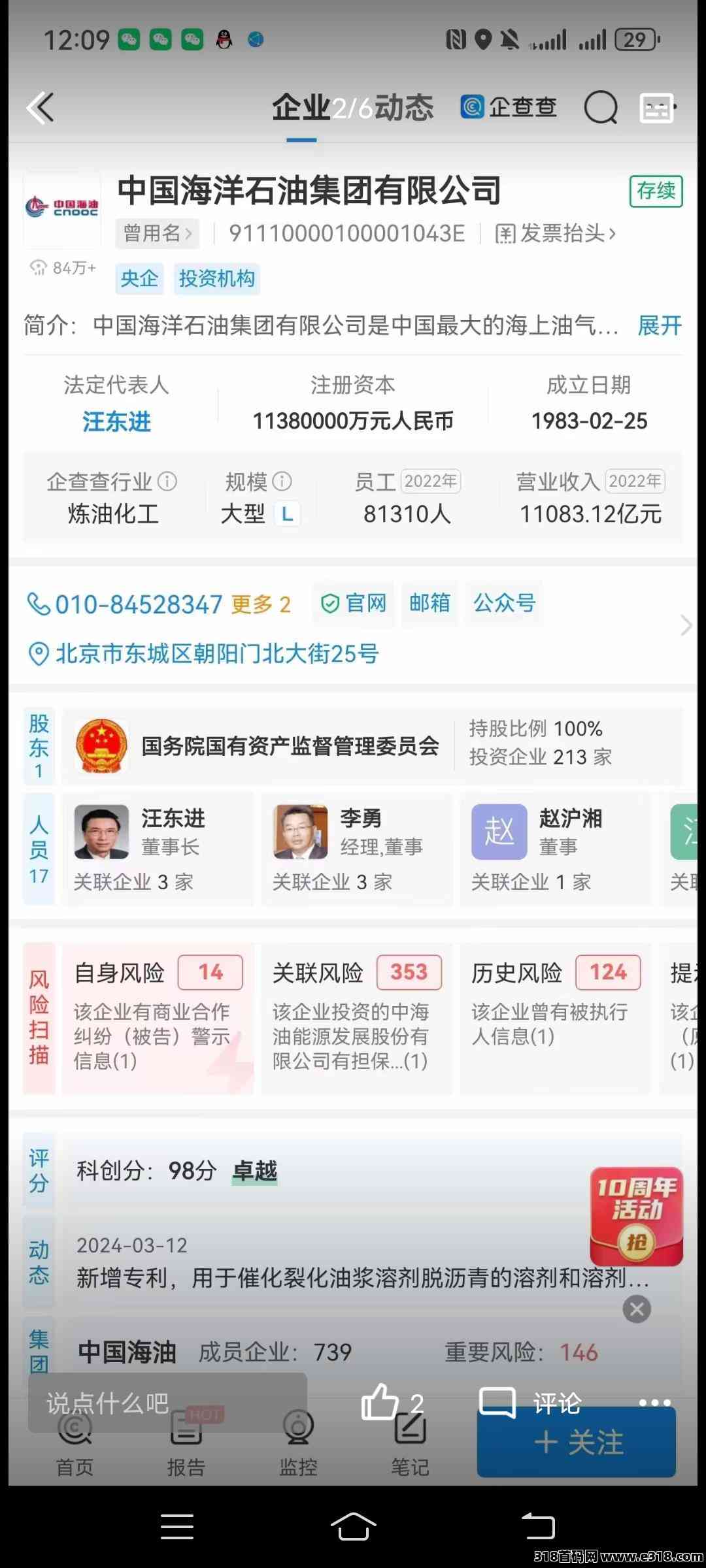Call phone number 010-84528347
Screen dimensions: 706x1568
coord(137,604)
